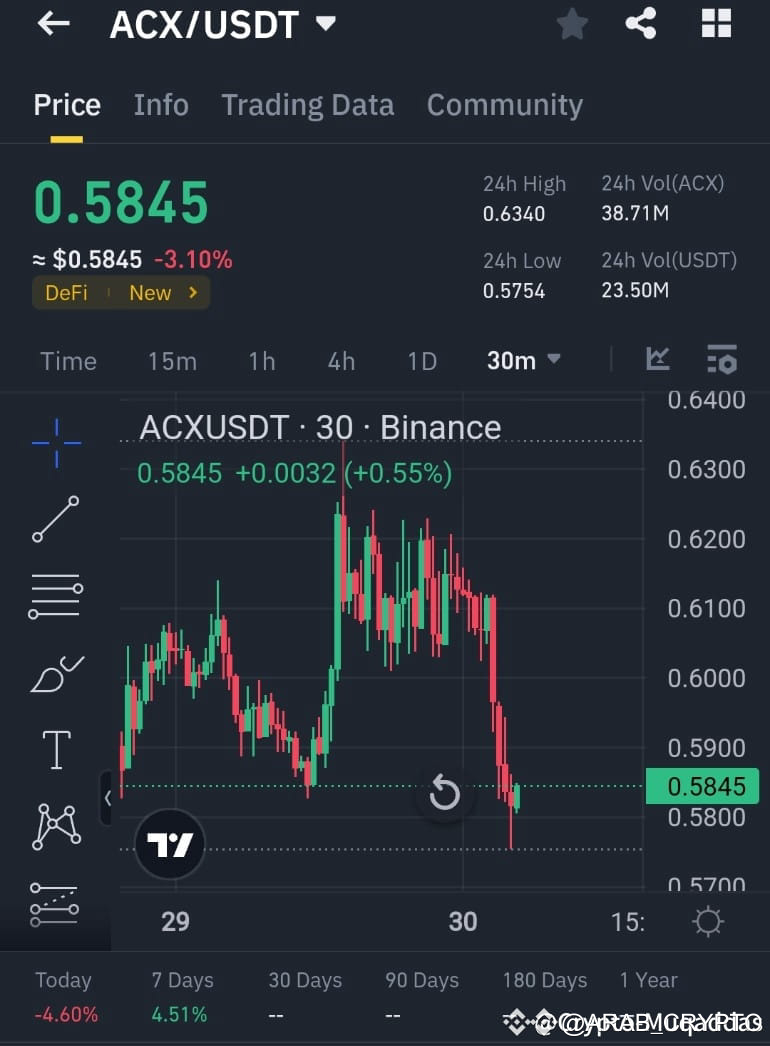Switch to the Trading Data tab
Image resolution: width=770 pixels, height=1046 pixels.
(307, 104)
